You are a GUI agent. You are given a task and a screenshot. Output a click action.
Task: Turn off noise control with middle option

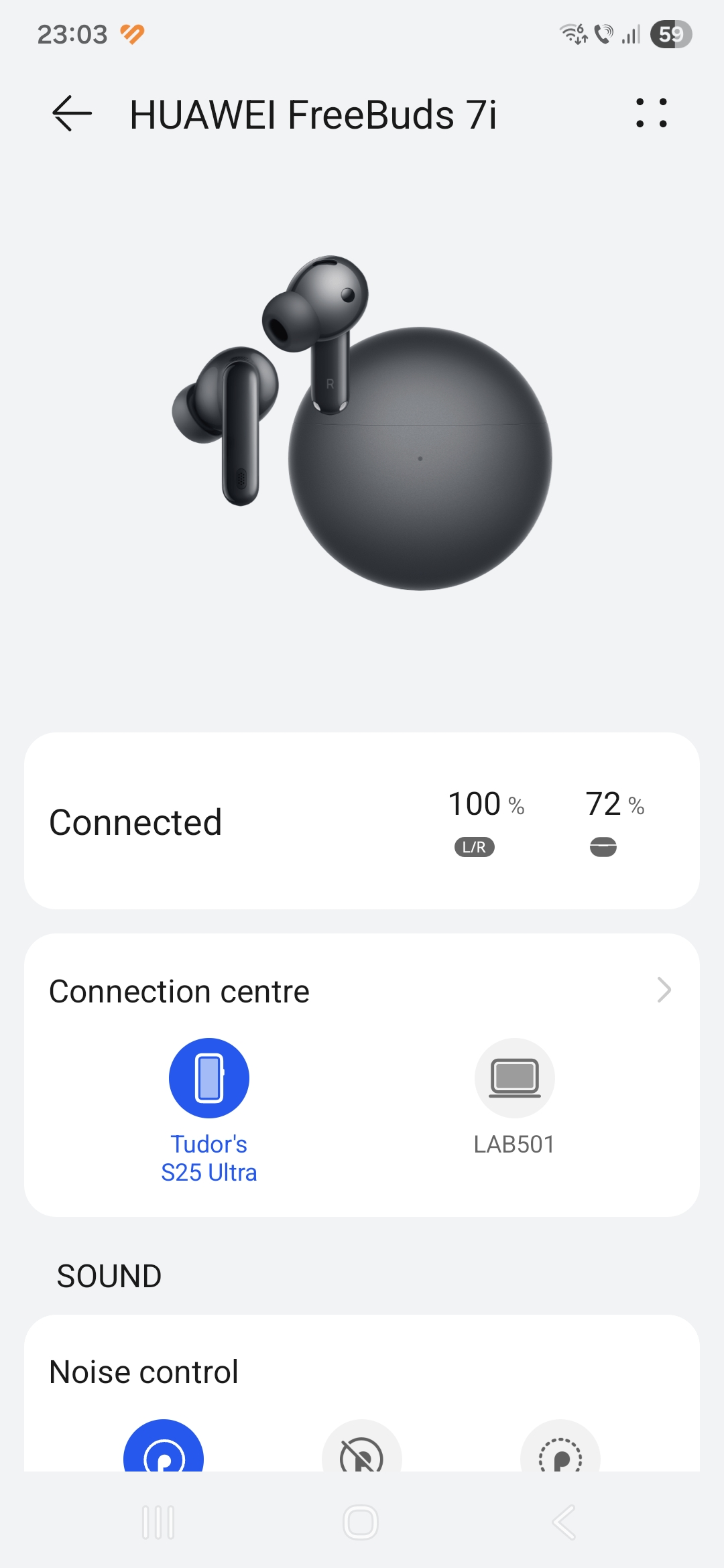(362, 1451)
